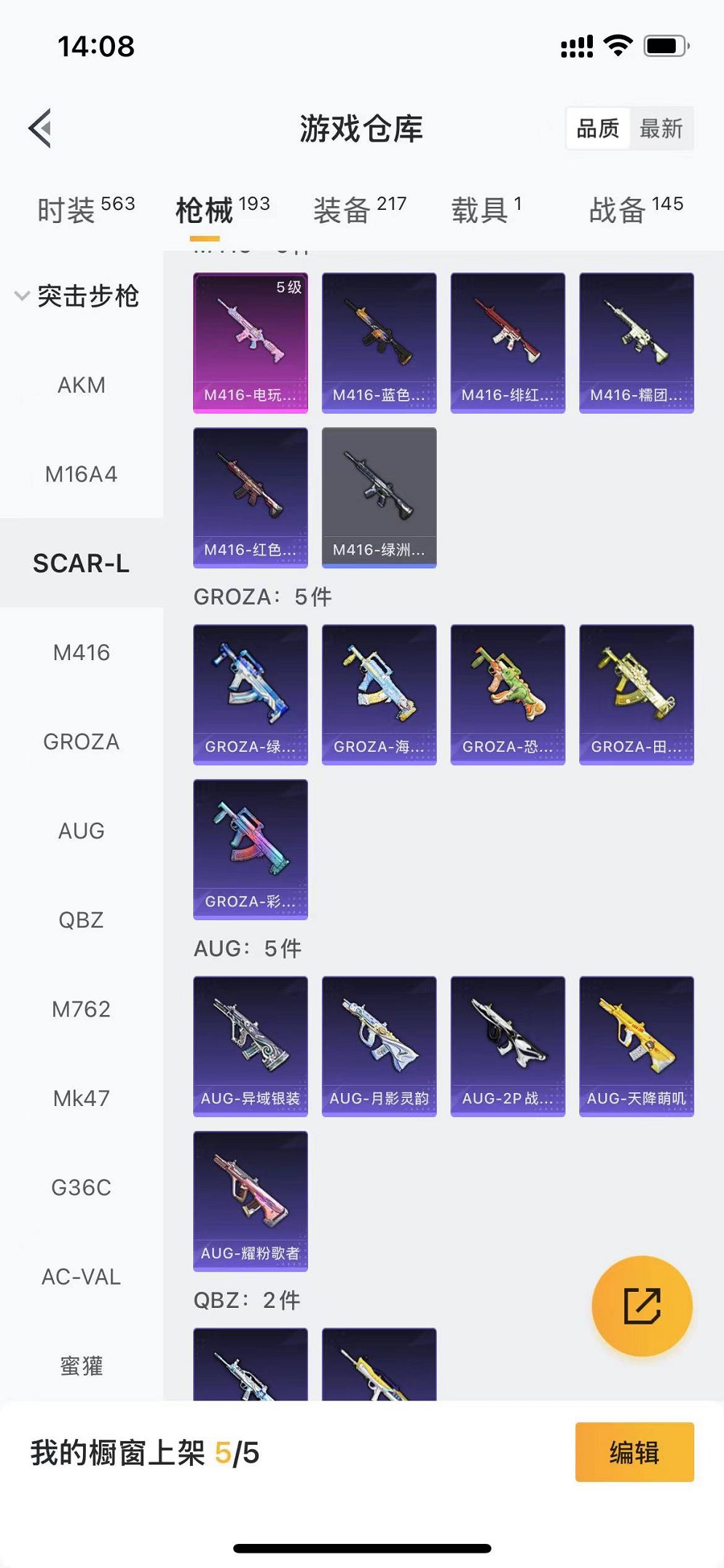The height and width of the screenshot is (1568, 724).
Task: Jump to GROZA in the sidebar
Action: [81, 742]
